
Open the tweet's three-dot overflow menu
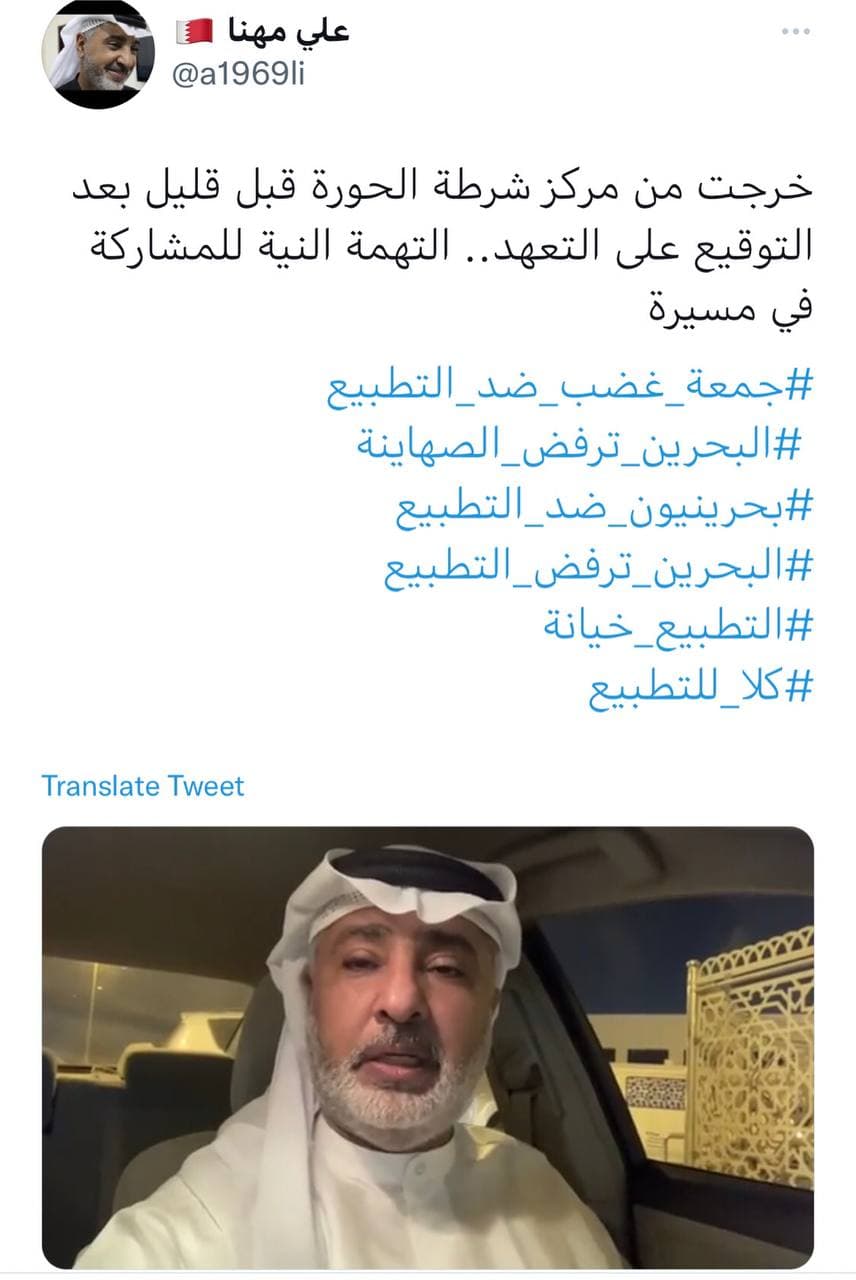click(795, 31)
